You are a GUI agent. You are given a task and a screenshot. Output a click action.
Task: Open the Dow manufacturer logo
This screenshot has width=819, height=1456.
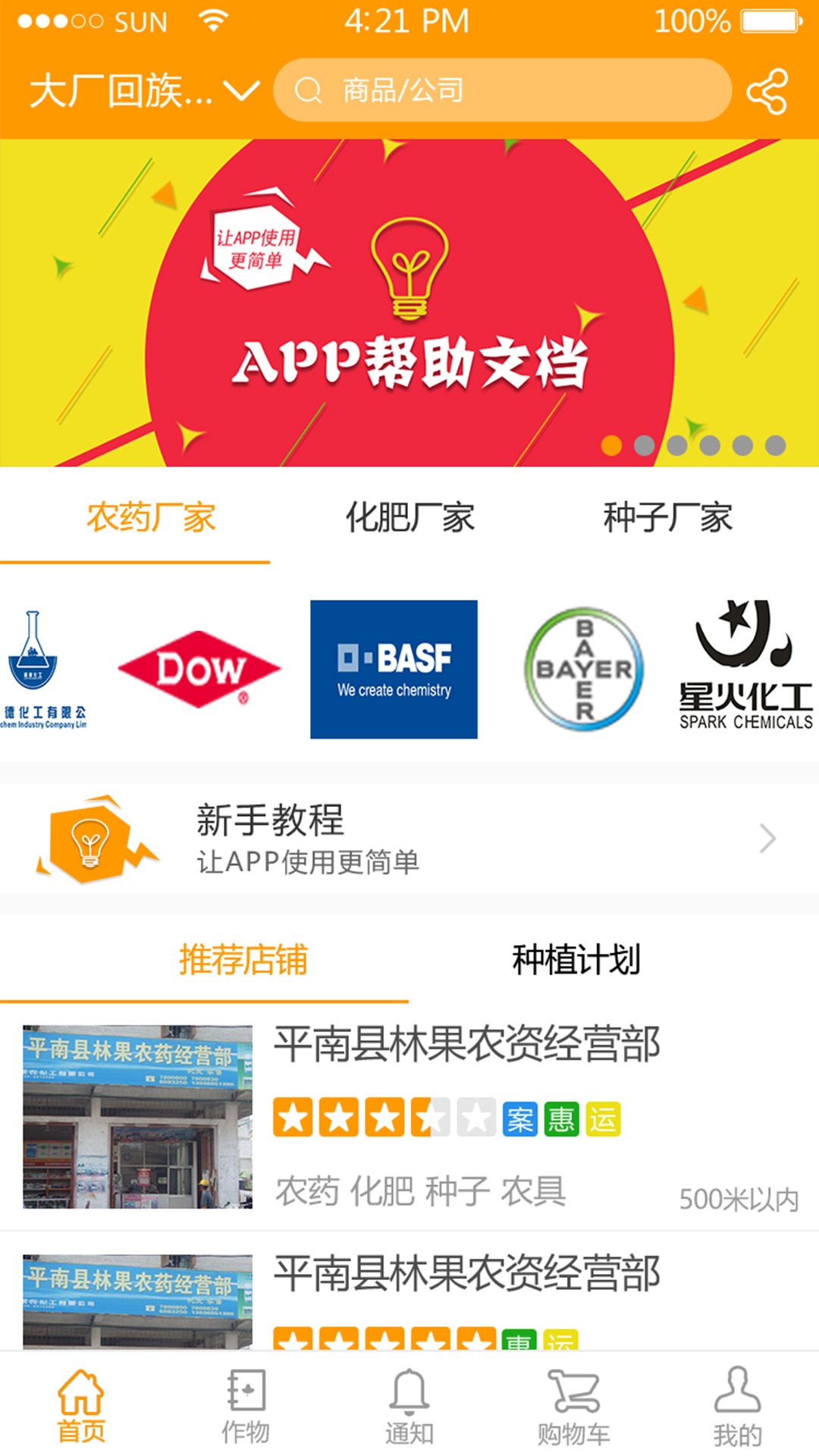[x=199, y=669]
